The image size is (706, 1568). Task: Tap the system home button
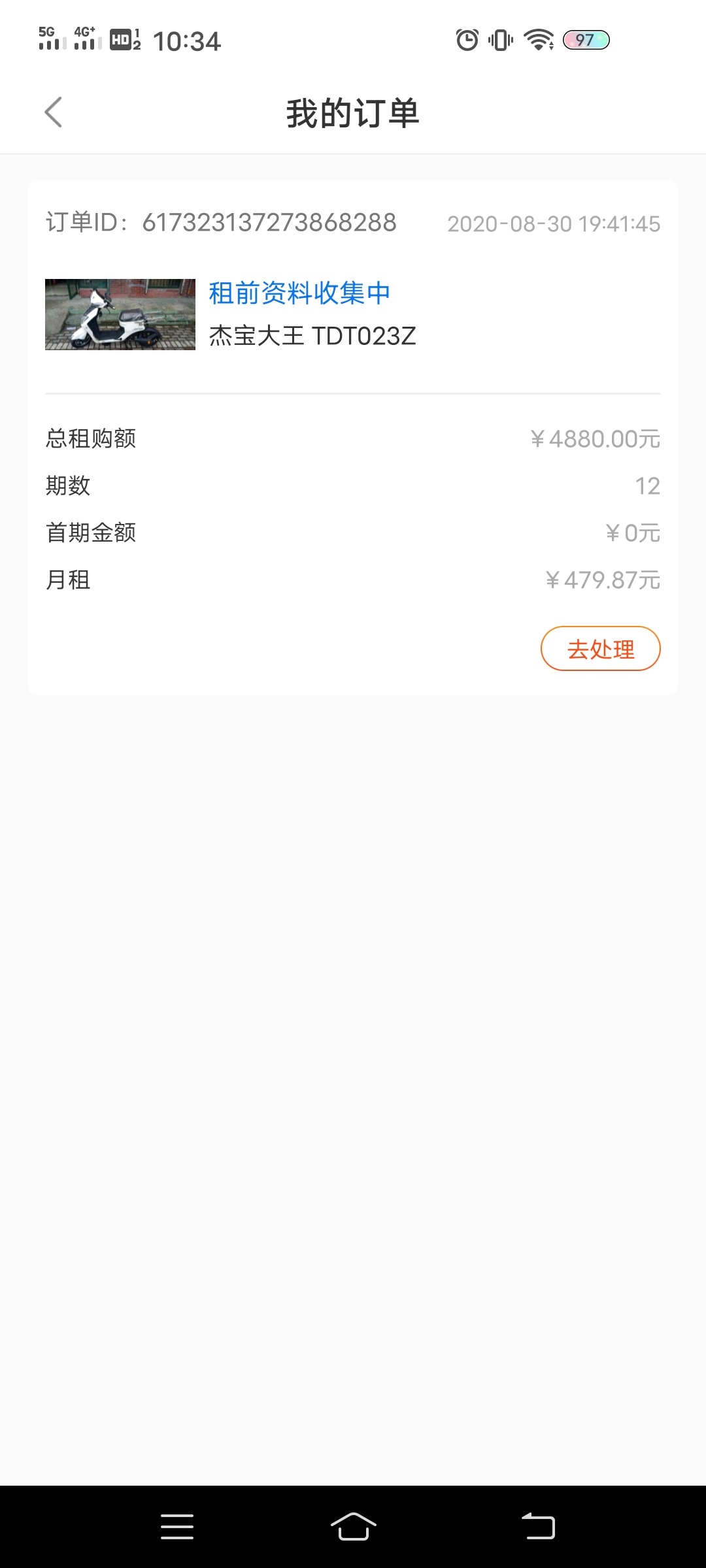[353, 1526]
